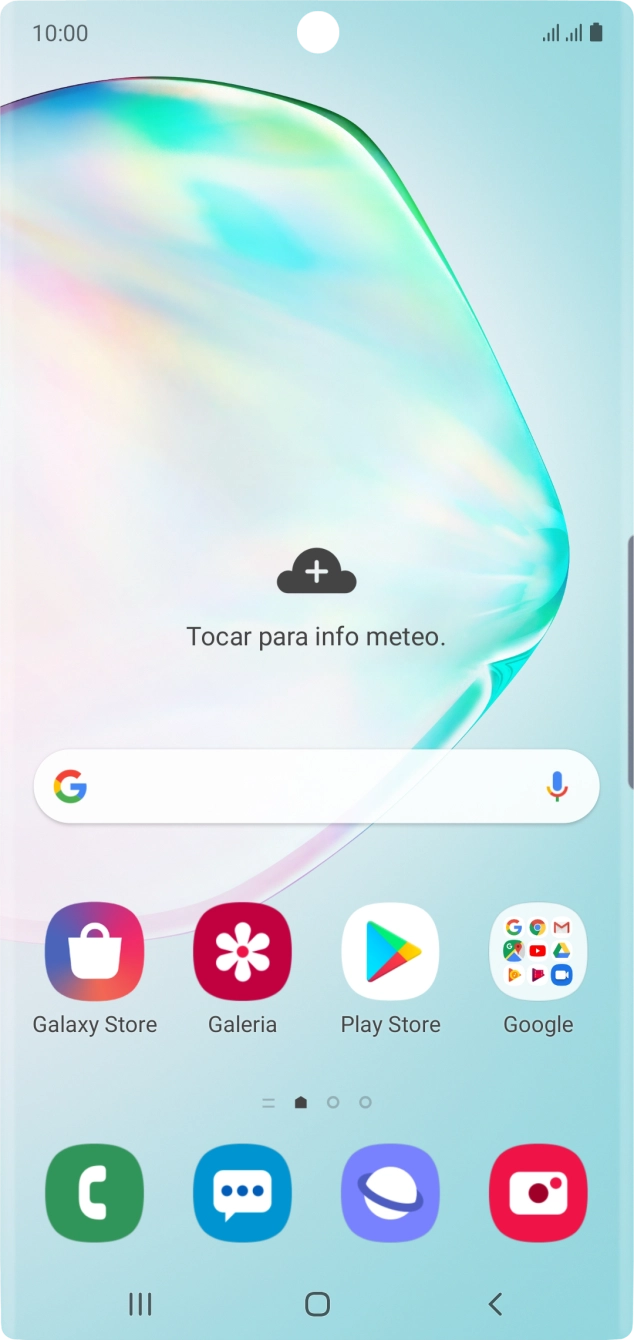634x1340 pixels.
Task: Open the Phone dialer app
Action: click(x=95, y=1193)
